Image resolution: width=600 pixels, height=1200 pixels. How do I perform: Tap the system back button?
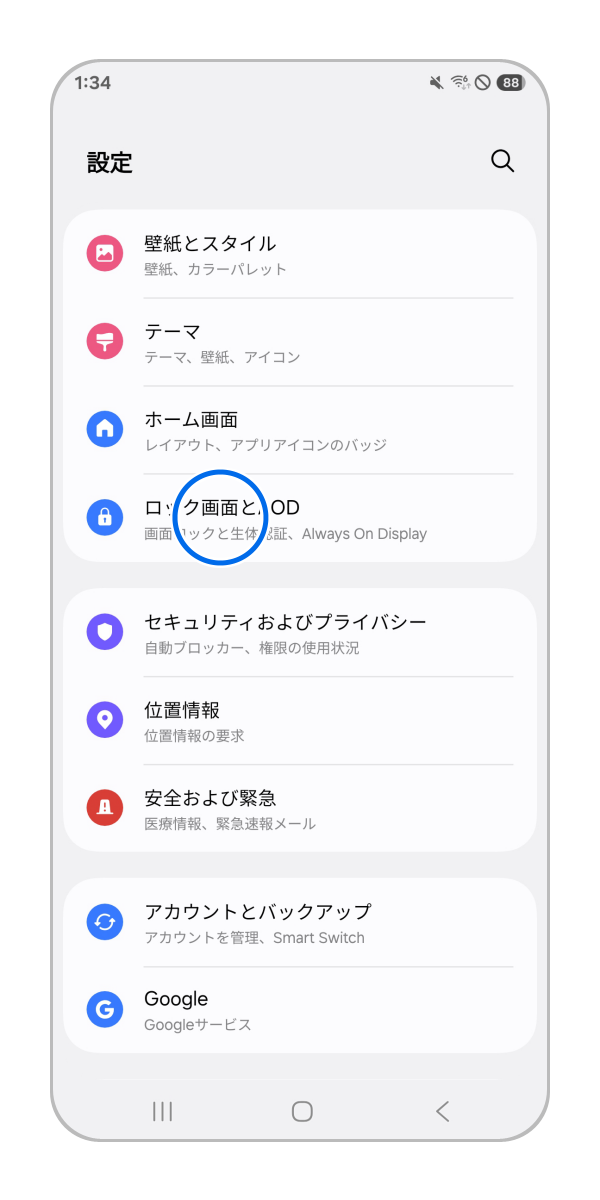tap(442, 1111)
